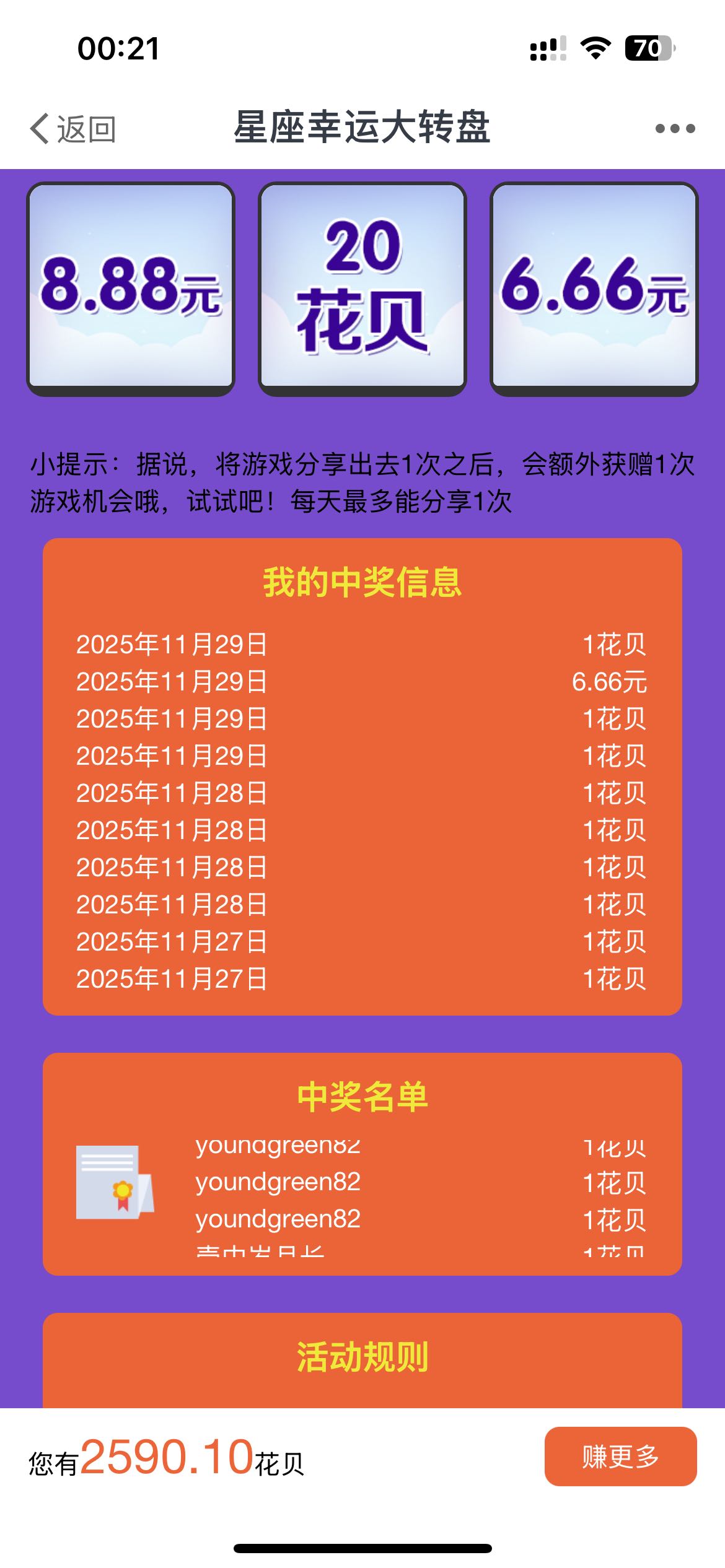The height and width of the screenshot is (1568, 725).
Task: Go back using the 返回 button
Action: point(73,129)
